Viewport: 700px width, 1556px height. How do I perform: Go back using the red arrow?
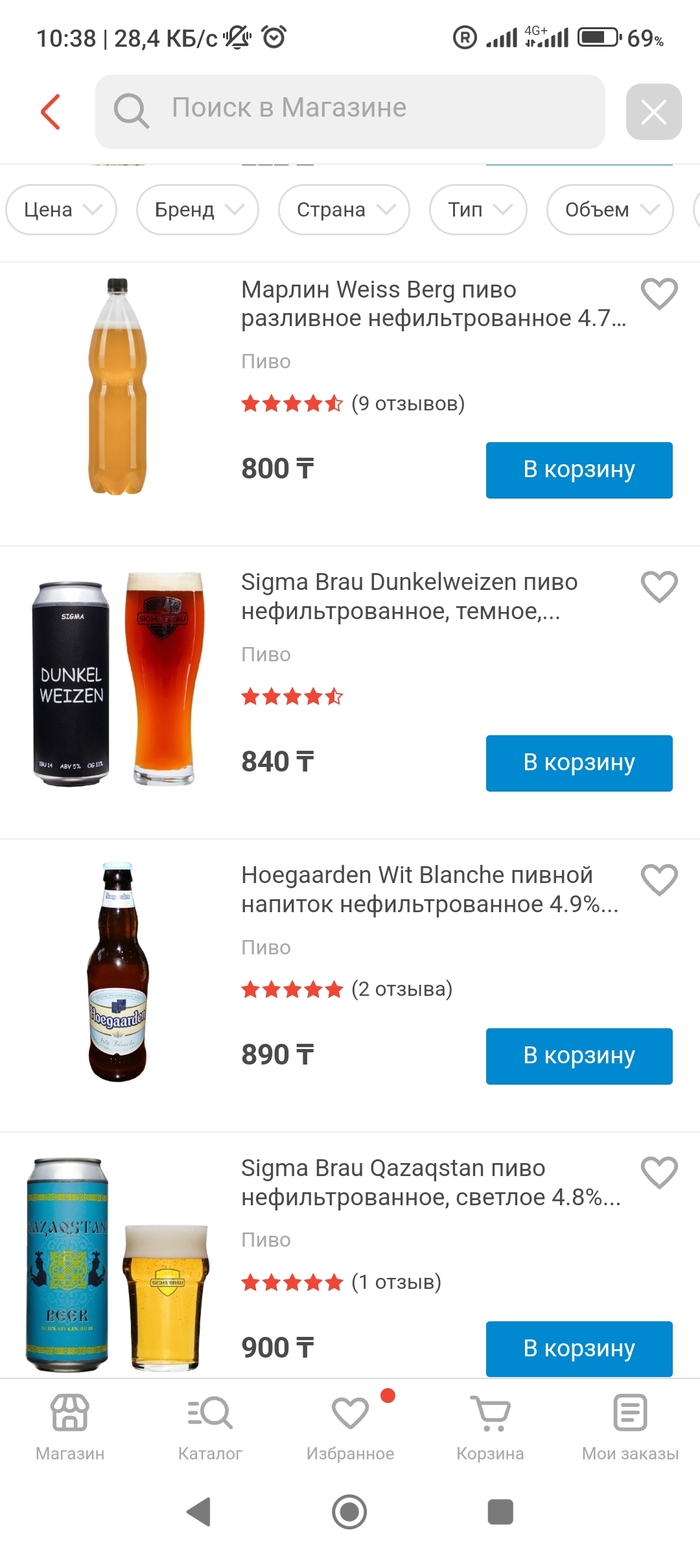(50, 112)
